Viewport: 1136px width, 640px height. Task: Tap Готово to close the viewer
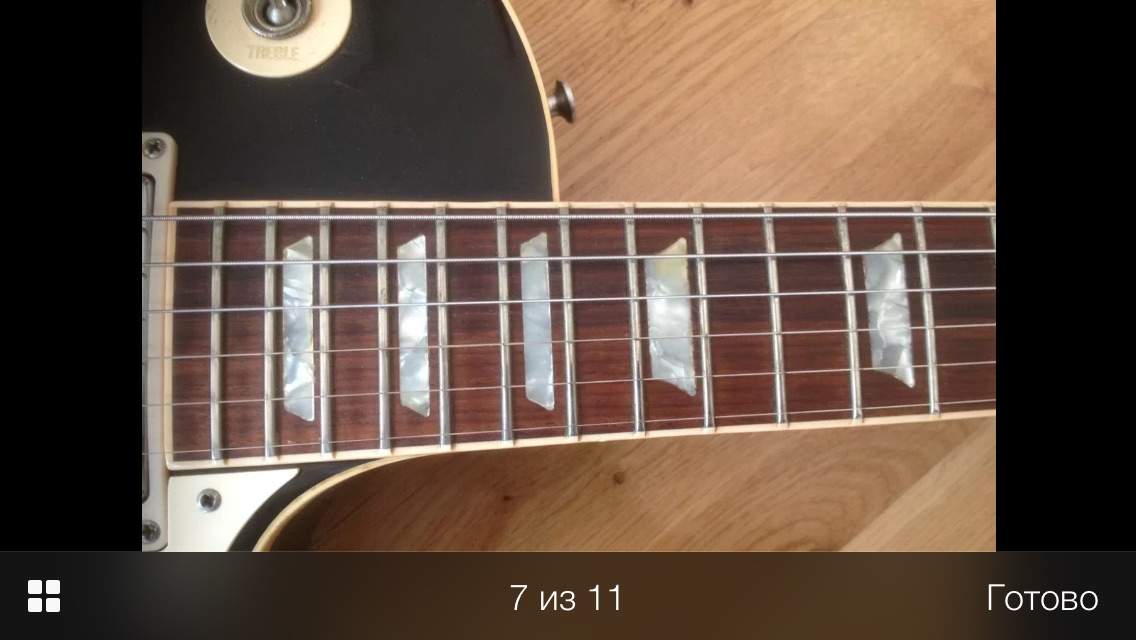pyautogui.click(x=1041, y=598)
